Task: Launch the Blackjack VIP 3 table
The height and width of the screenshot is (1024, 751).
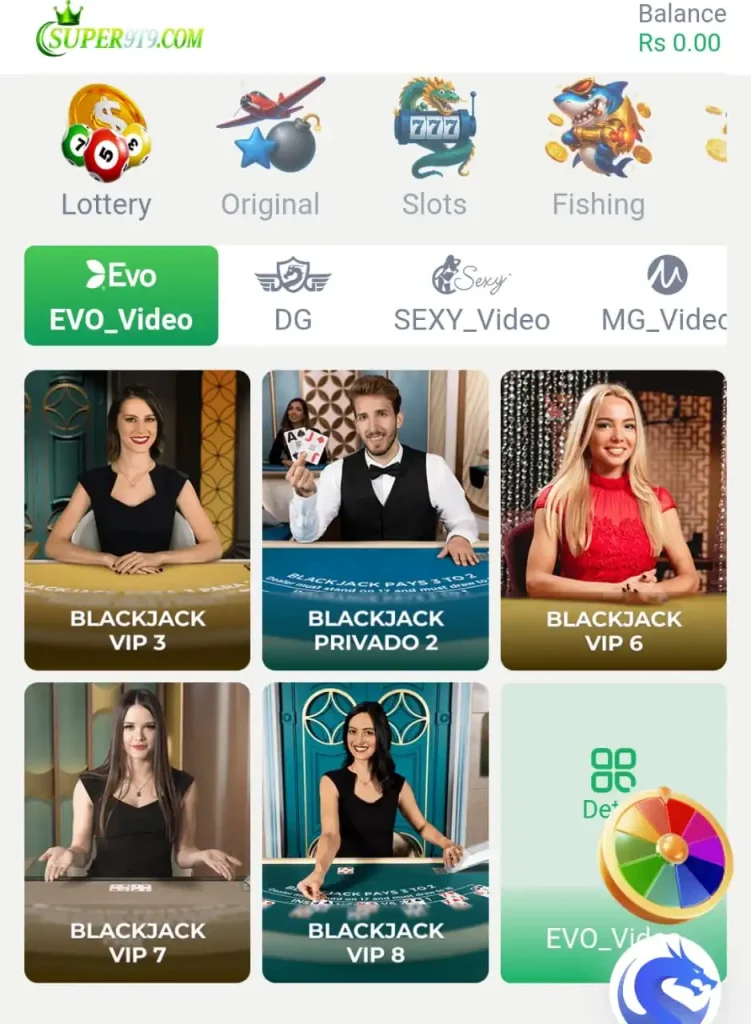Action: 137,520
